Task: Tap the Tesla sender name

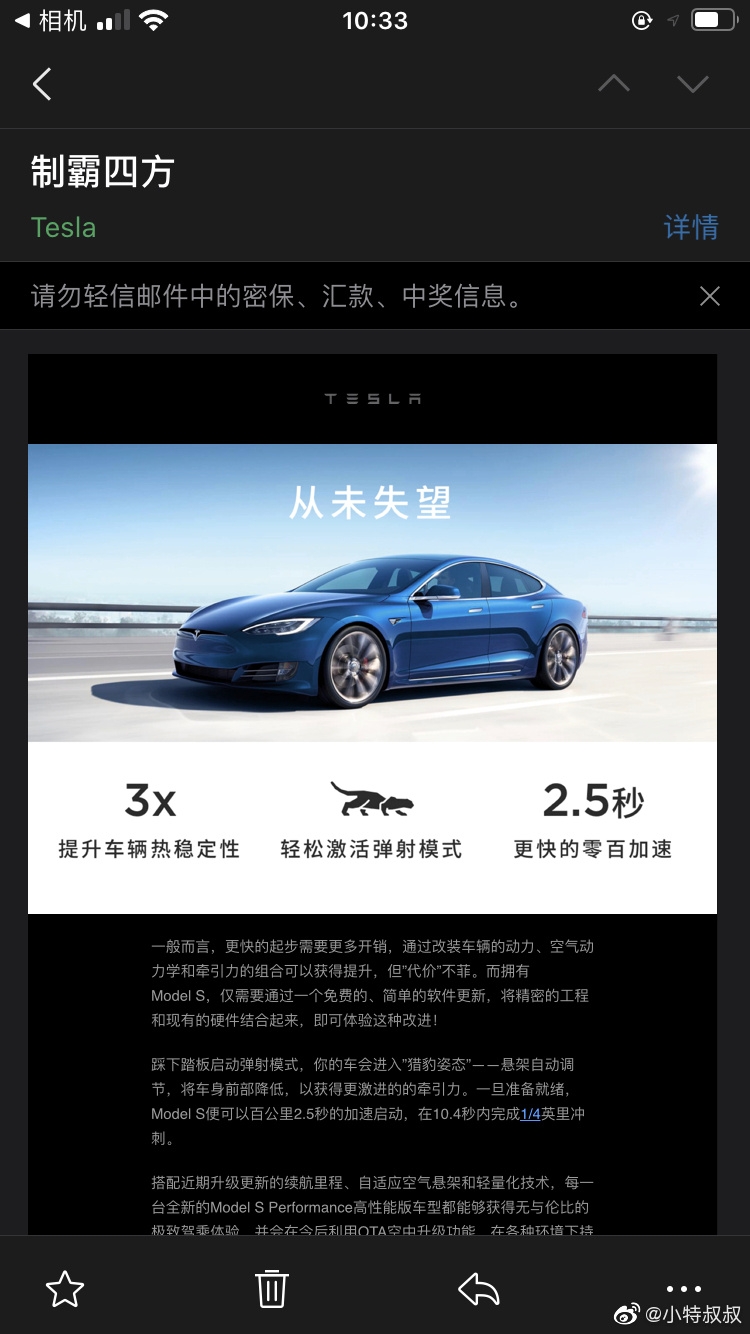Action: pyautogui.click(x=64, y=227)
